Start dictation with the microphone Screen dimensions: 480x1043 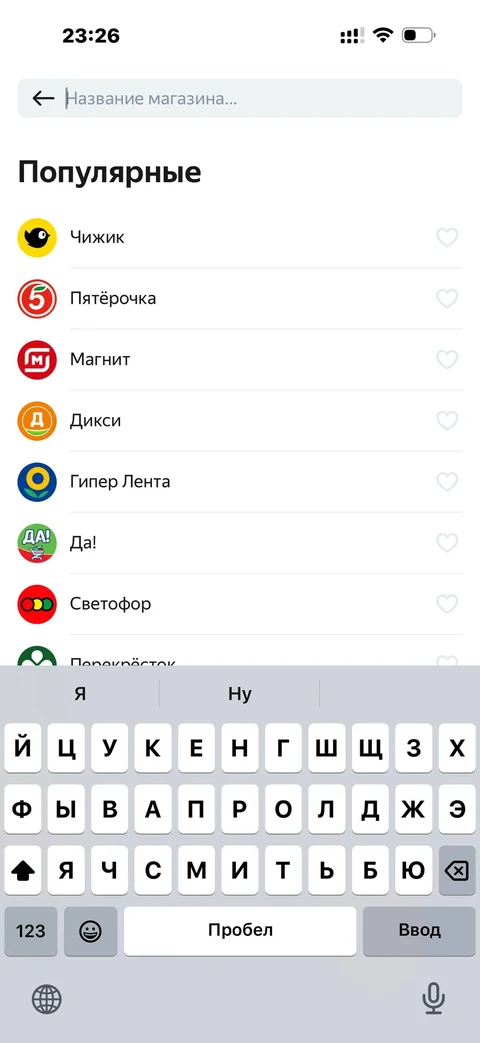coord(433,998)
